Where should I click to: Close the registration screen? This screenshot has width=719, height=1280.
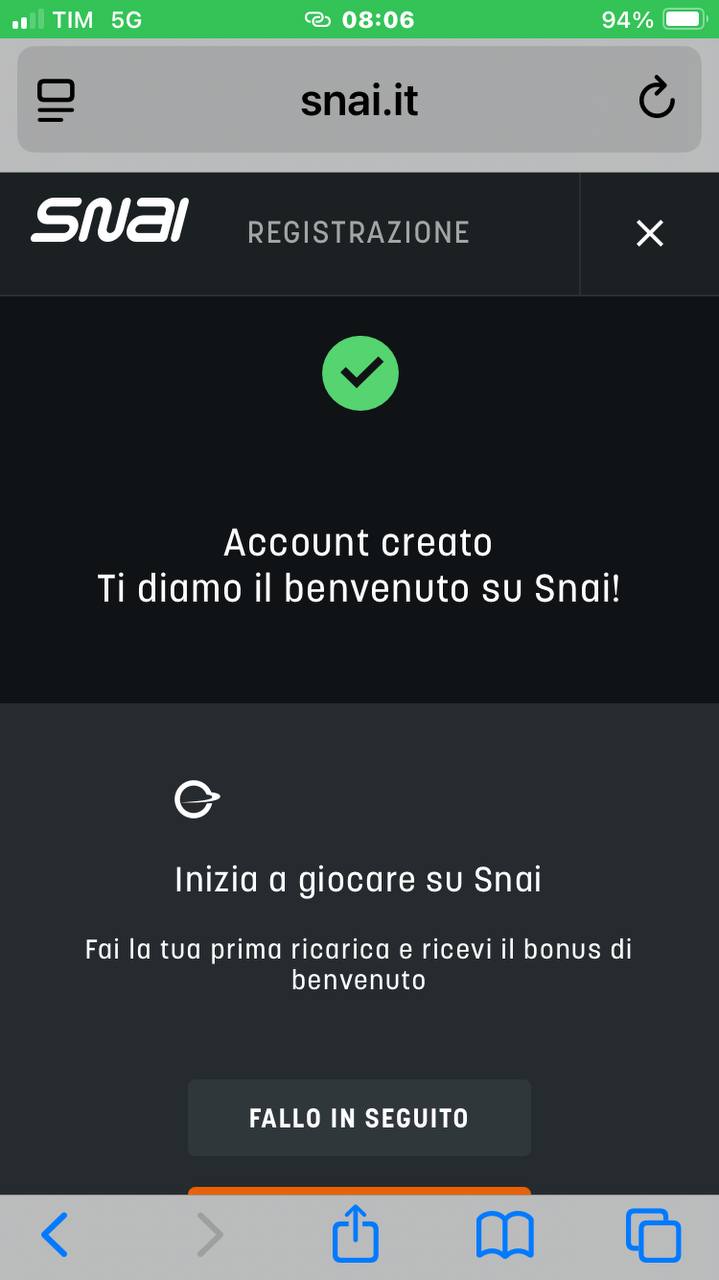pos(650,234)
